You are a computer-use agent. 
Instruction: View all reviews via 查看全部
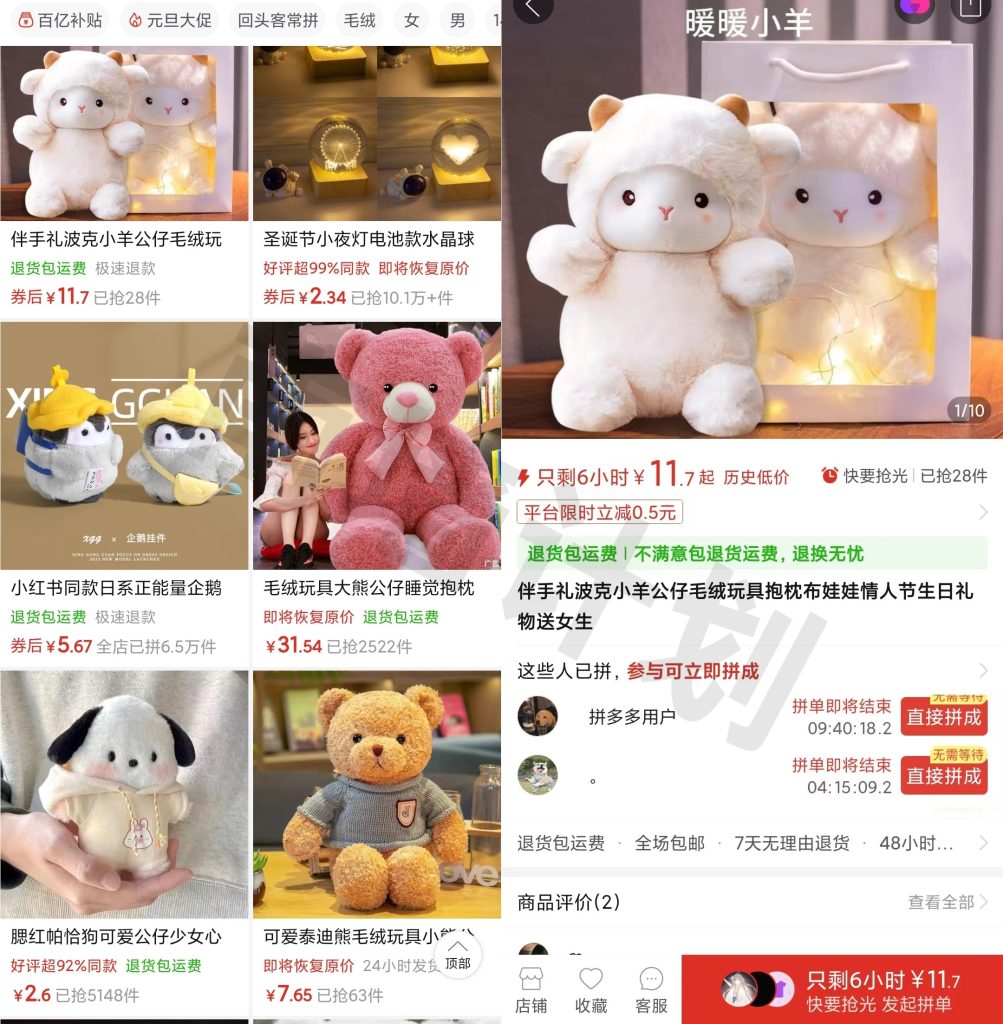tap(946, 902)
